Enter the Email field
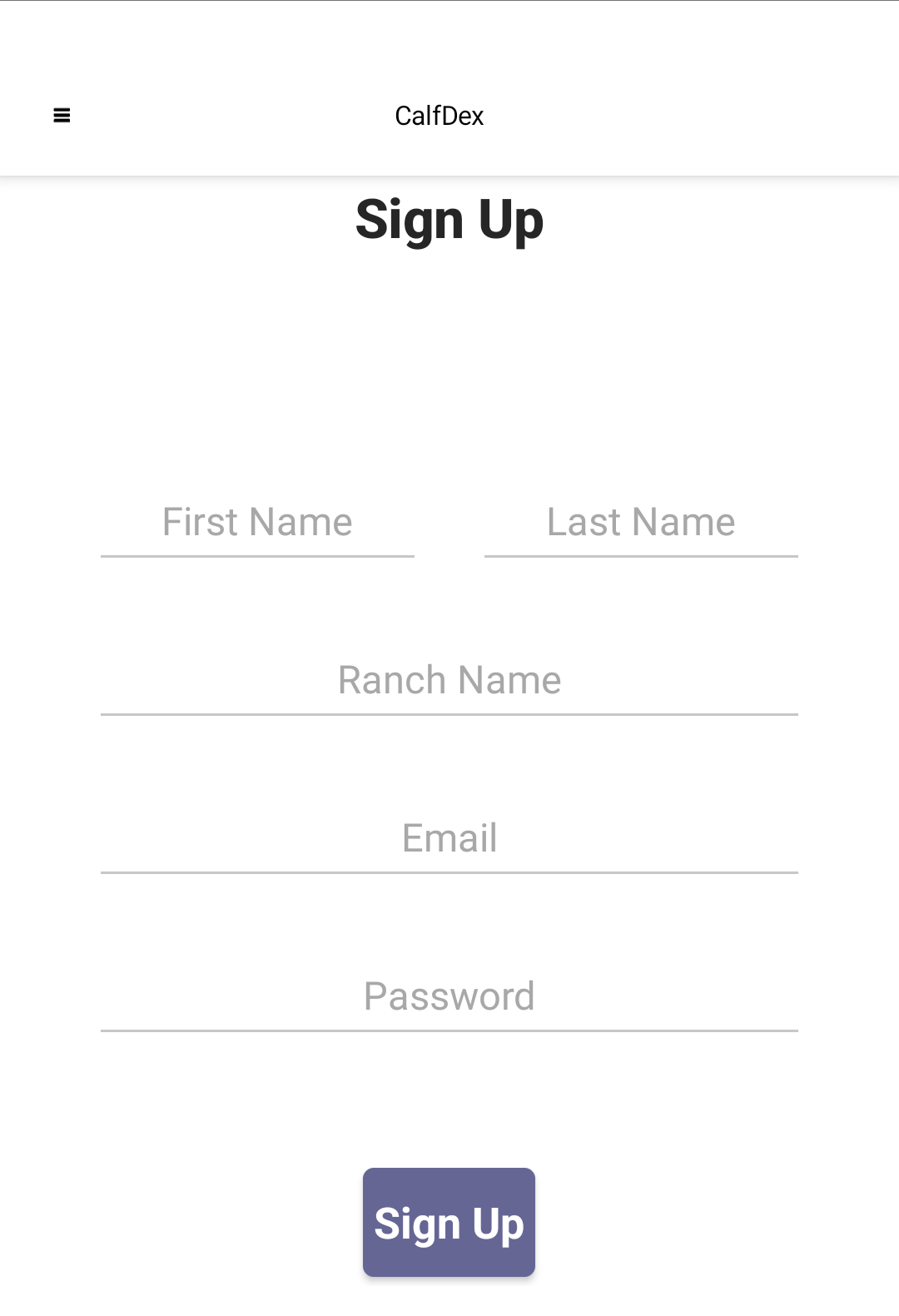Image resolution: width=899 pixels, height=1316 pixels. click(449, 839)
